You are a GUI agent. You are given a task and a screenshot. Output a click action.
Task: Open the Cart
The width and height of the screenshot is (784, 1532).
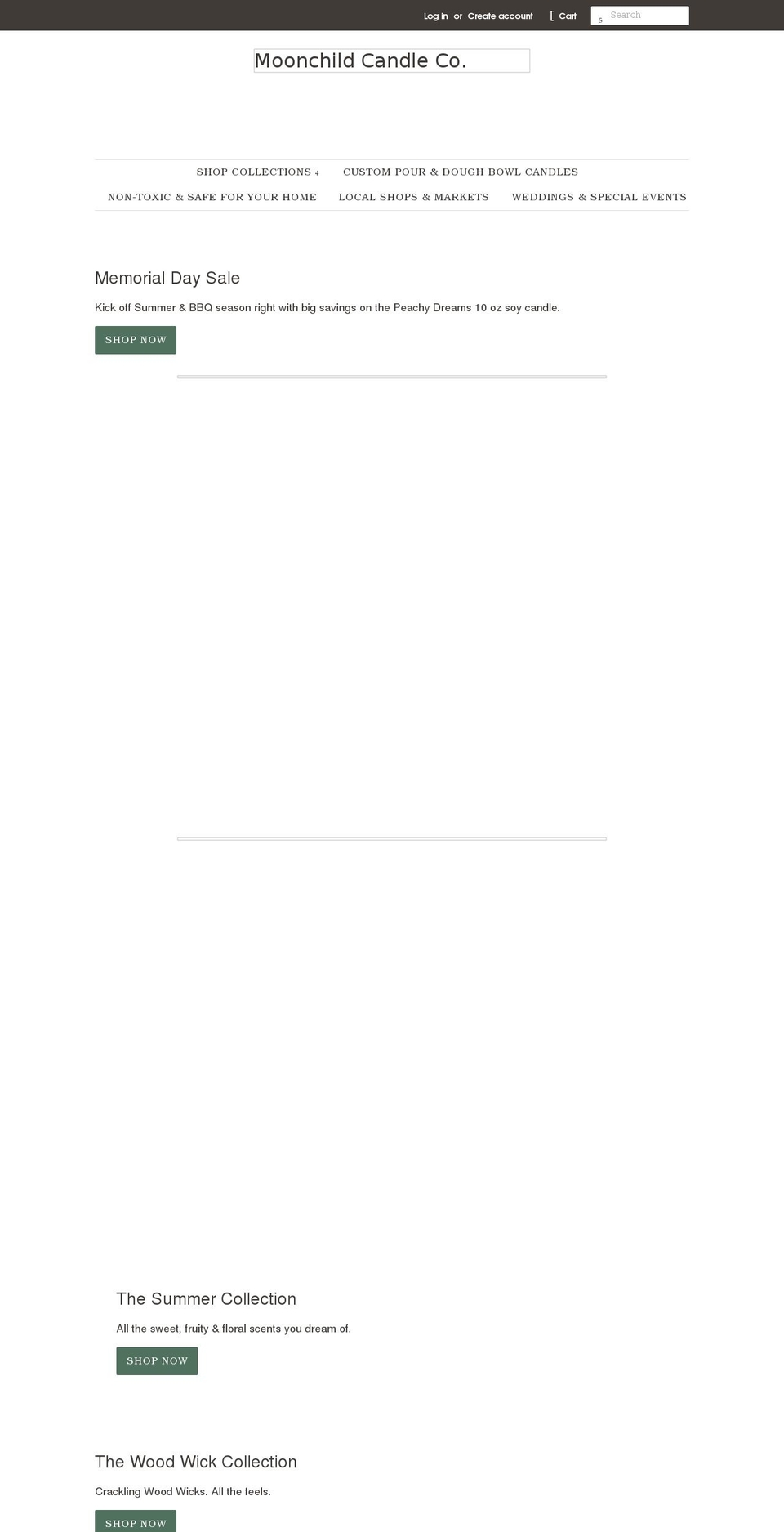pos(567,16)
